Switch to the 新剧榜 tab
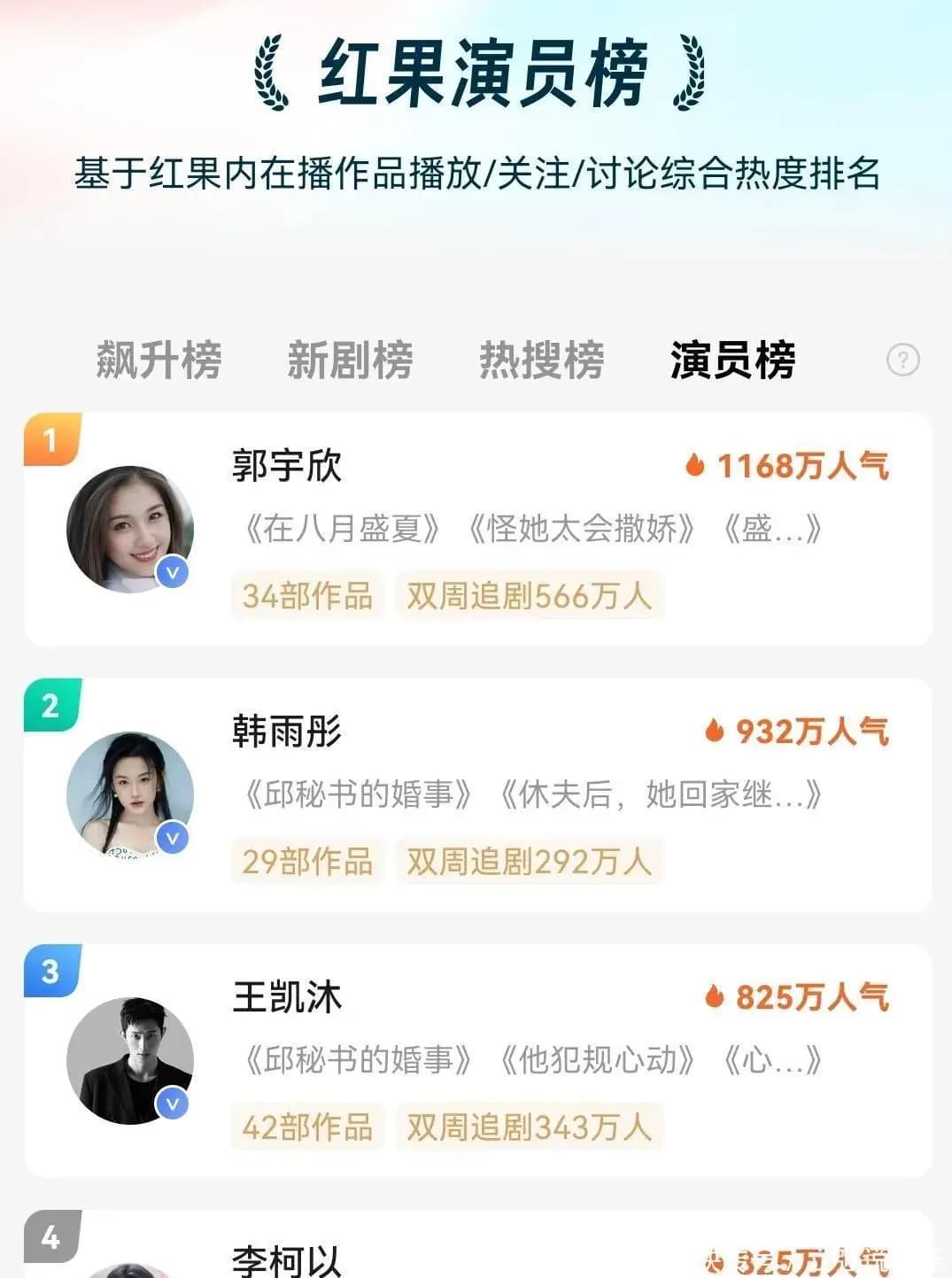952x1278 pixels. point(350,360)
